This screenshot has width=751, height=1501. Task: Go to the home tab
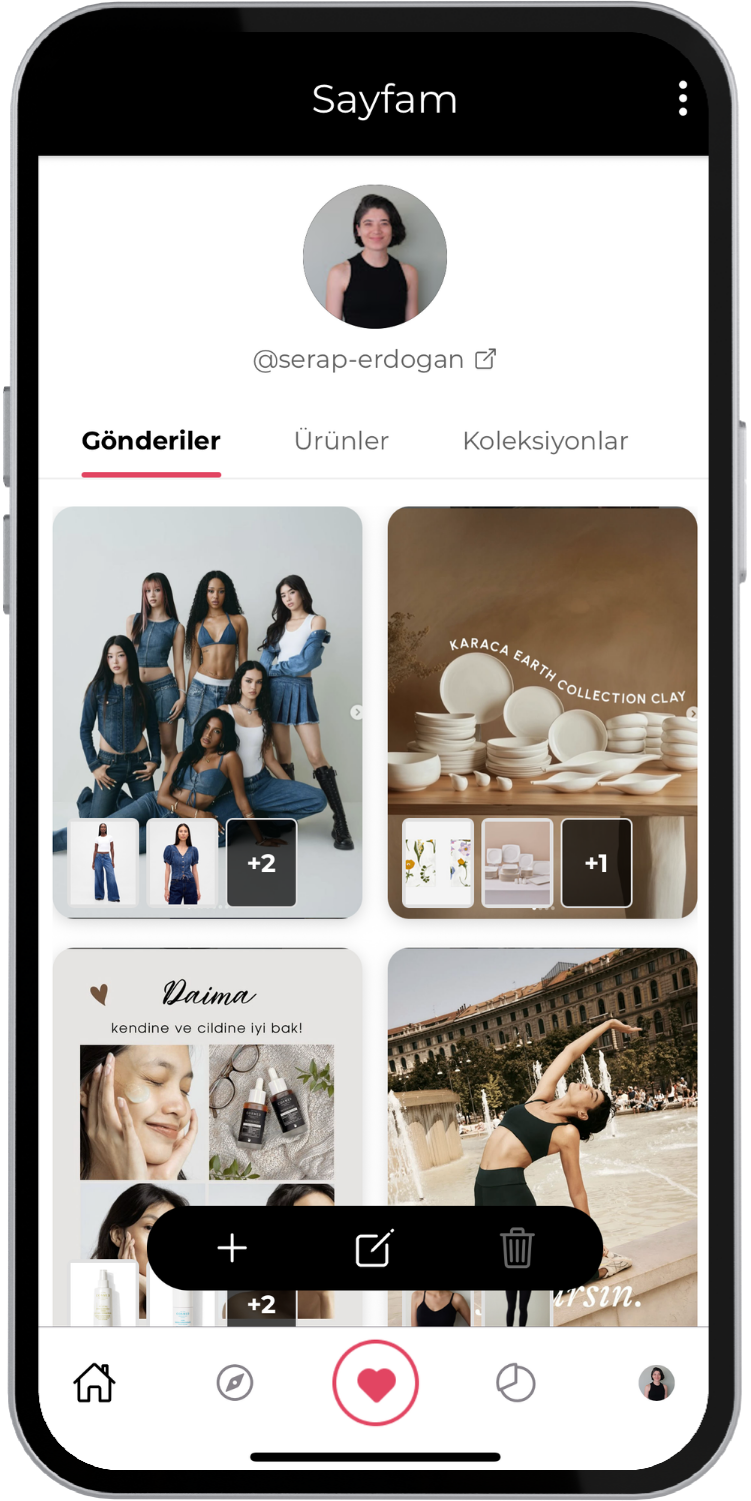[95, 1384]
